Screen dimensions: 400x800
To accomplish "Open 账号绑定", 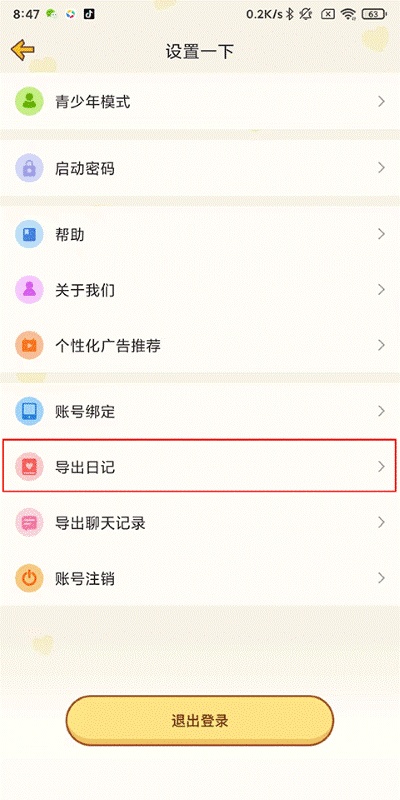I will pyautogui.click(x=200, y=411).
